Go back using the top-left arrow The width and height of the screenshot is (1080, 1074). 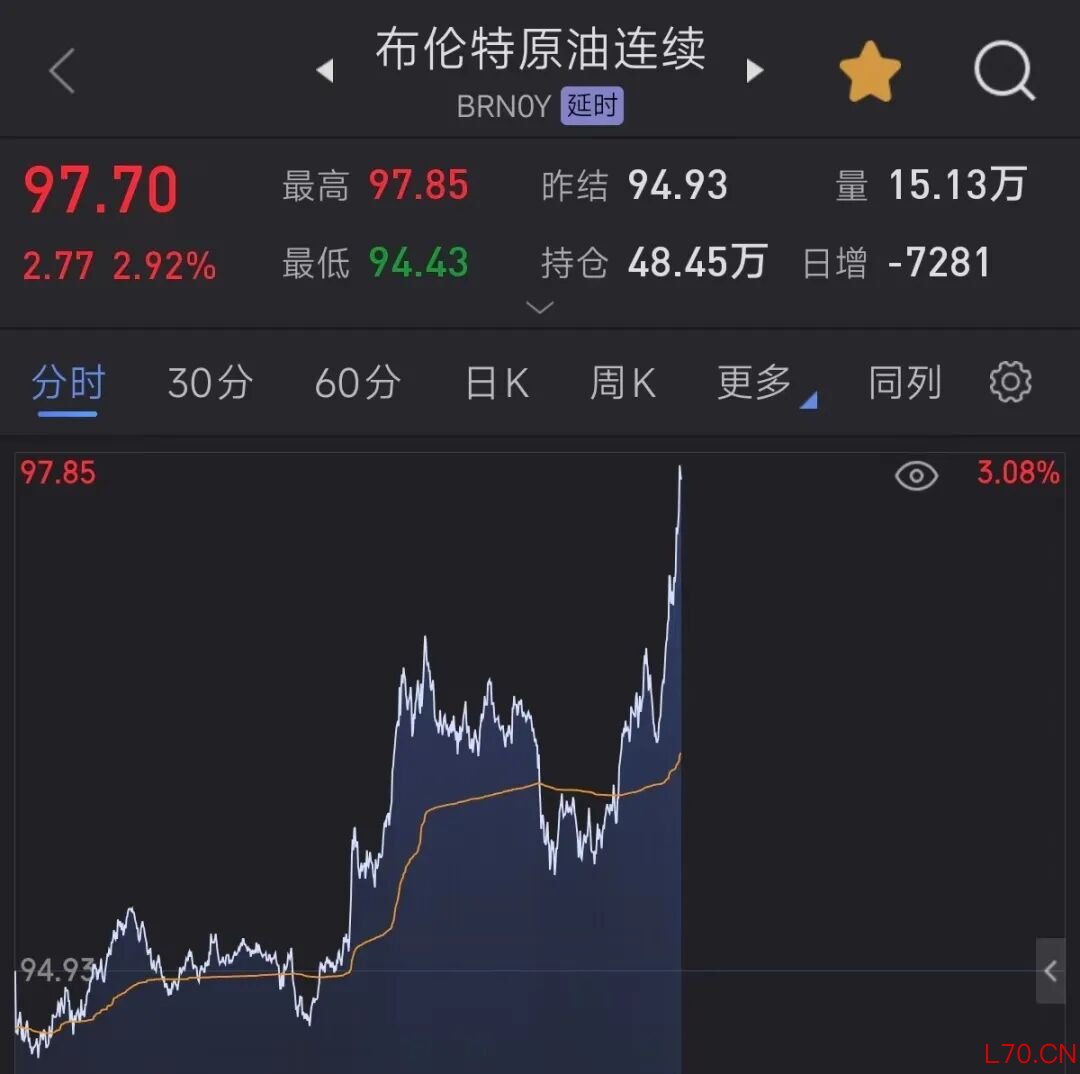62,72
